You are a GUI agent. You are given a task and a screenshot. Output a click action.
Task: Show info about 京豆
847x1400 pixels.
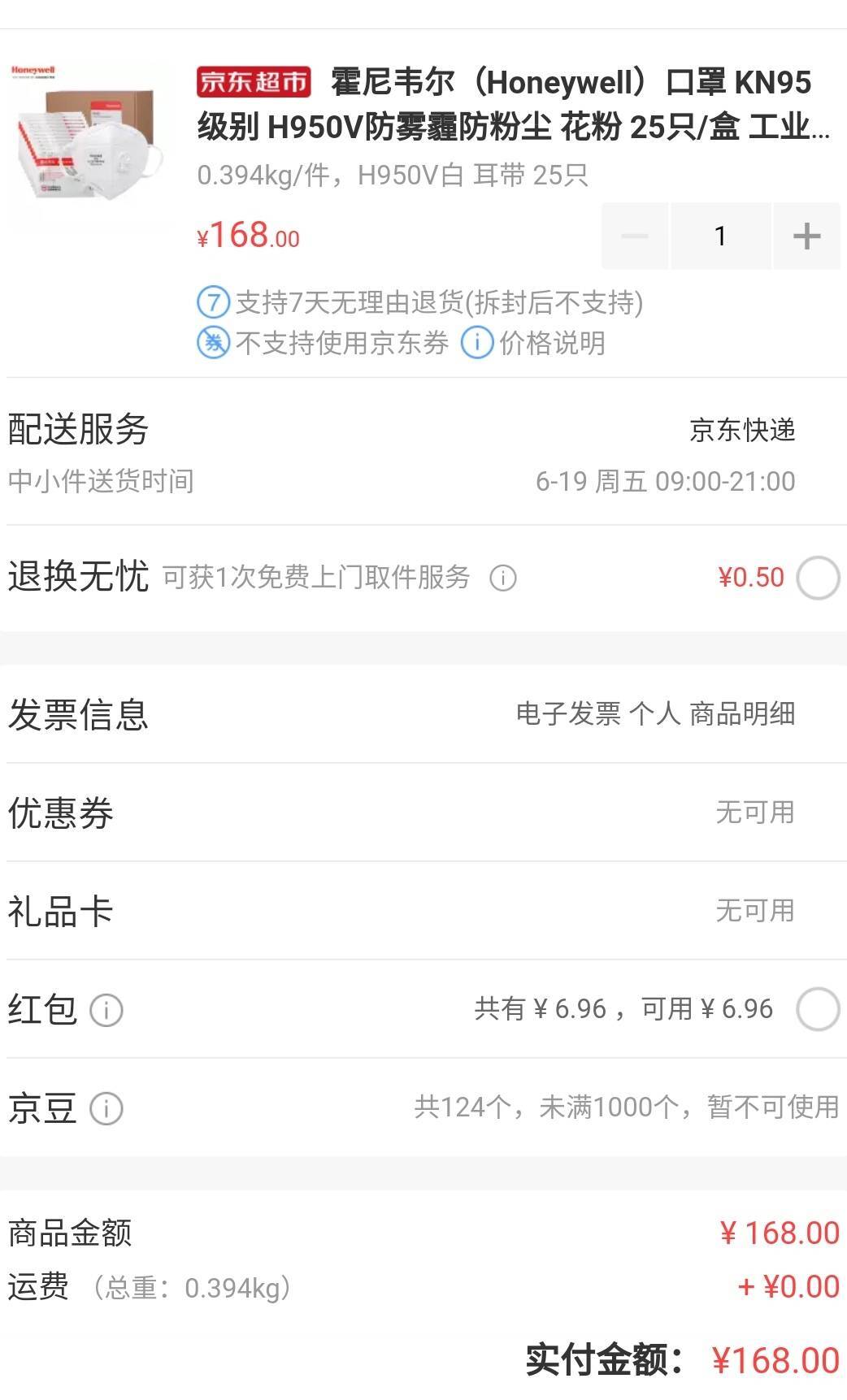click(106, 1108)
